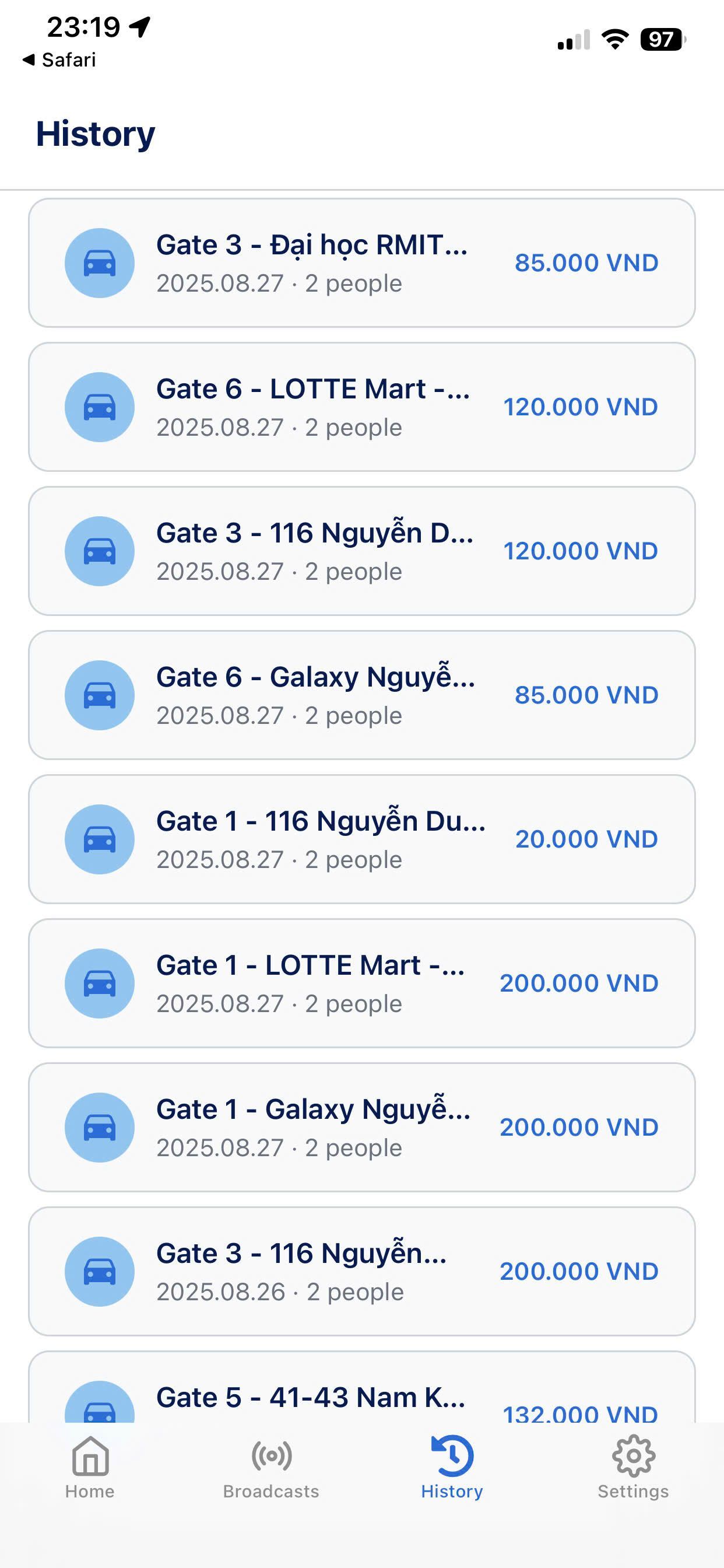
Task: Select the 20.000 VND Gate 1 ride
Action: coord(361,839)
